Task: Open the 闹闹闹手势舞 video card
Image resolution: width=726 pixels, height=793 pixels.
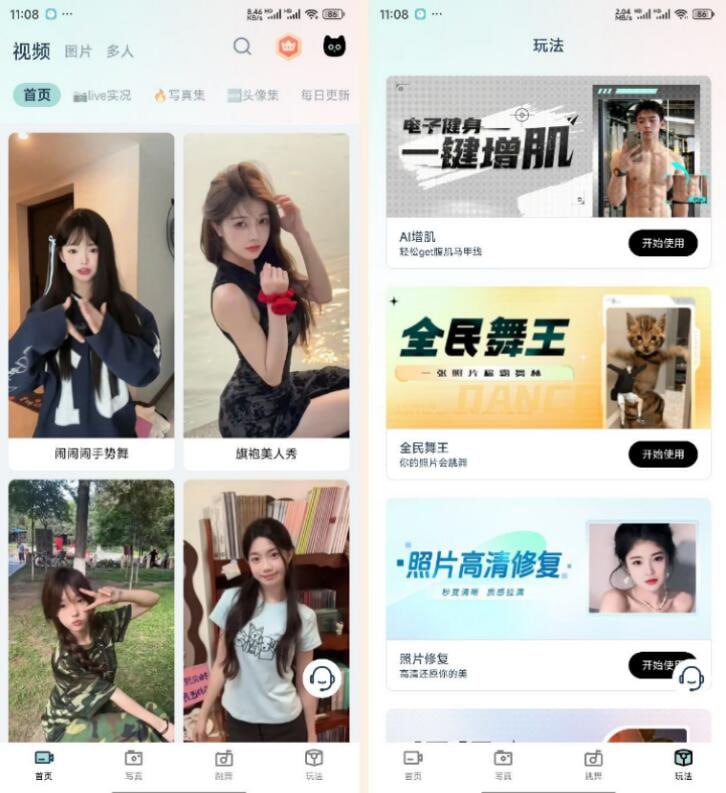Action: 91,300
